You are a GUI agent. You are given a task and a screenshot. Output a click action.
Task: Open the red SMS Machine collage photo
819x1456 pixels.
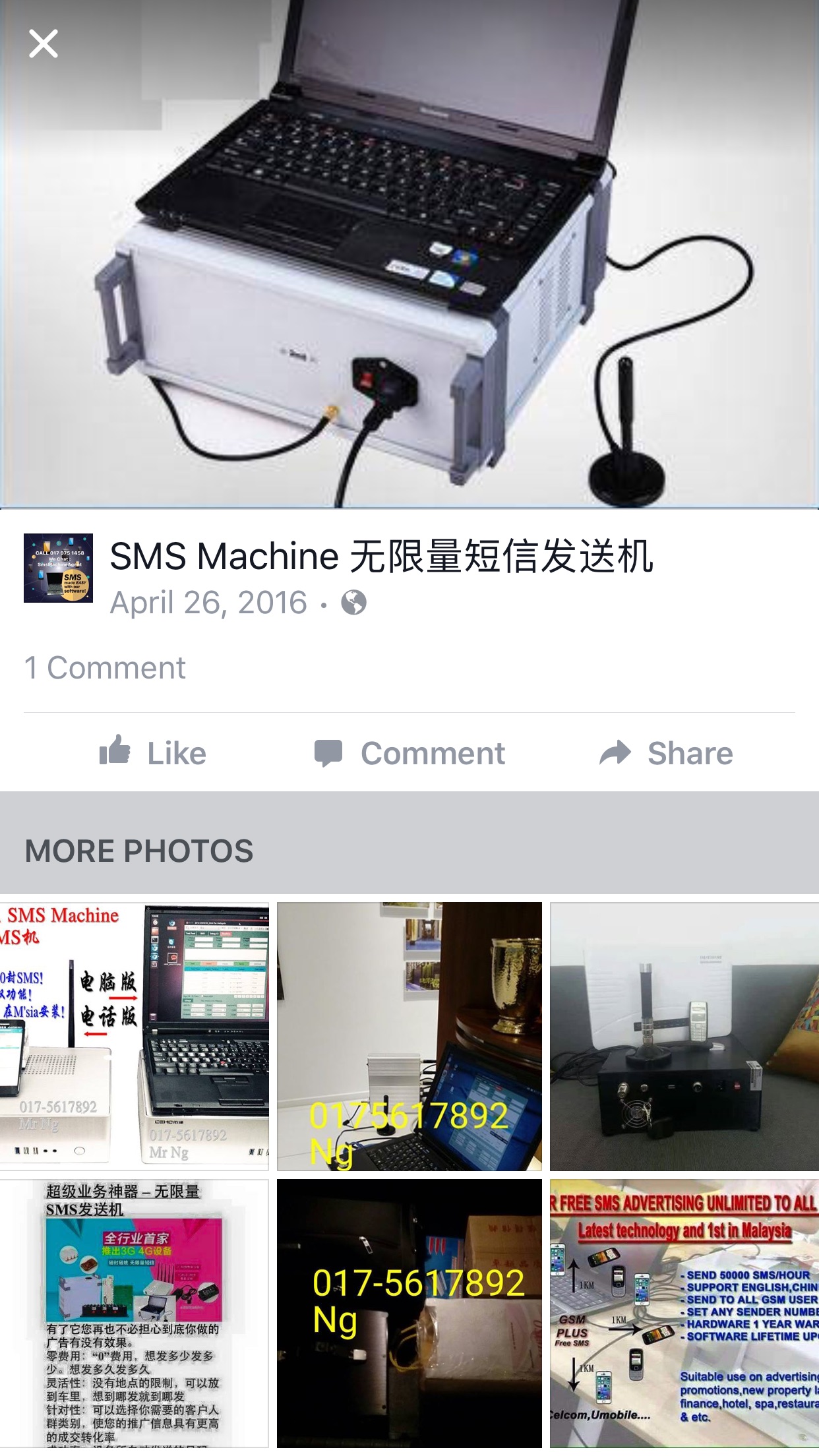pos(135,1036)
